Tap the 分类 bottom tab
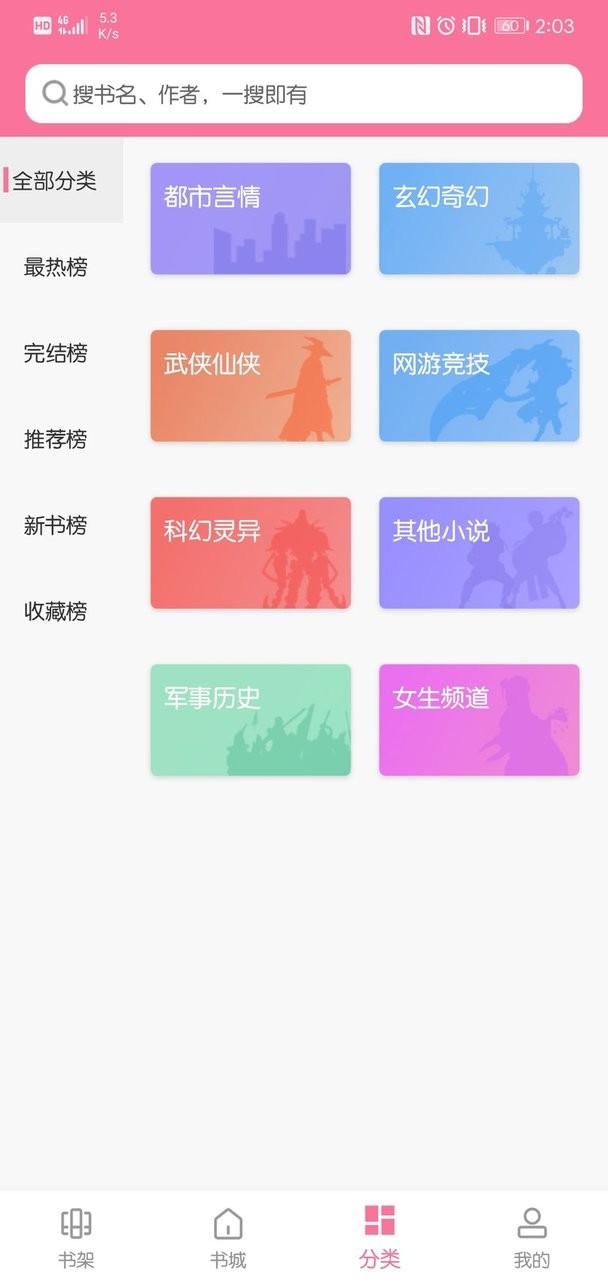 380,1236
